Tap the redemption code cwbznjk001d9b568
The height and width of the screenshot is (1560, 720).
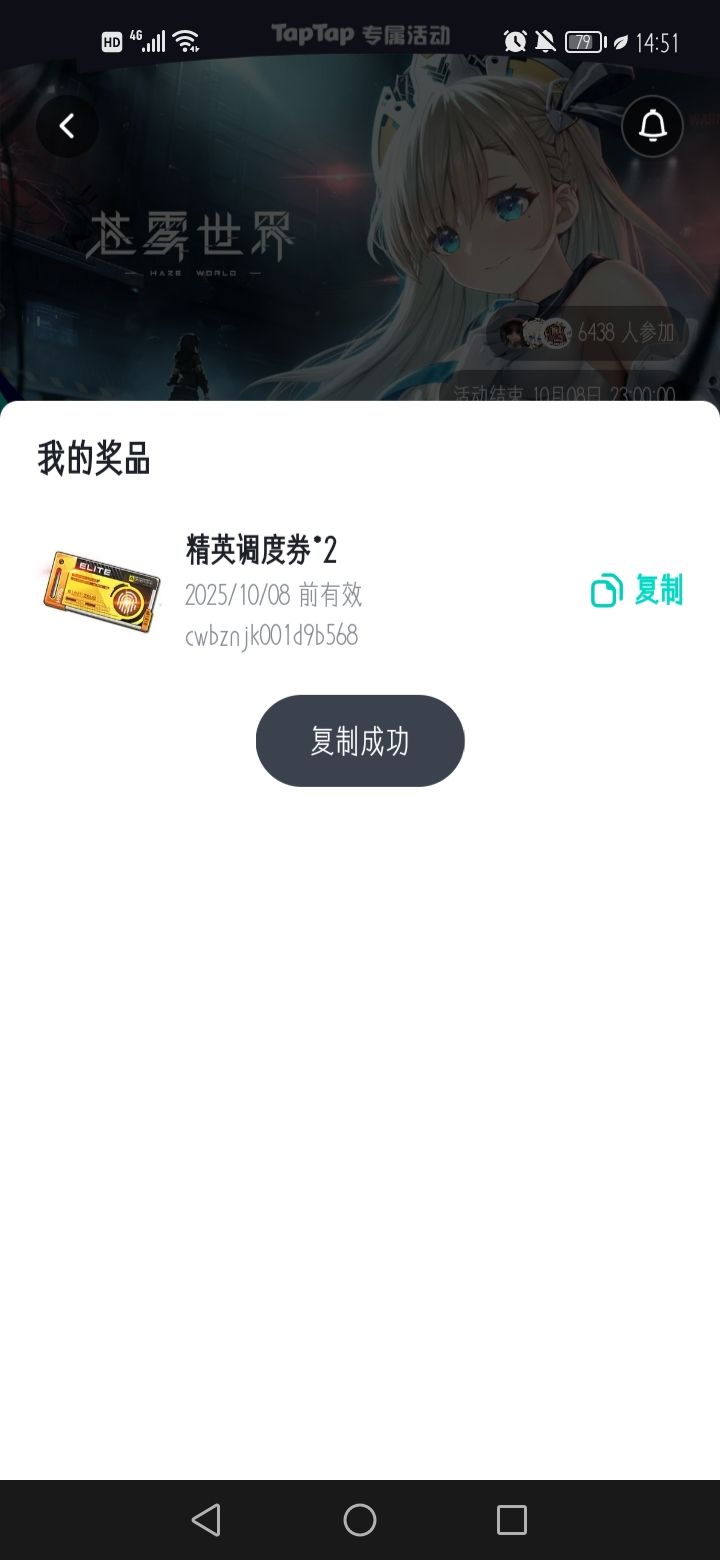[x=272, y=634]
